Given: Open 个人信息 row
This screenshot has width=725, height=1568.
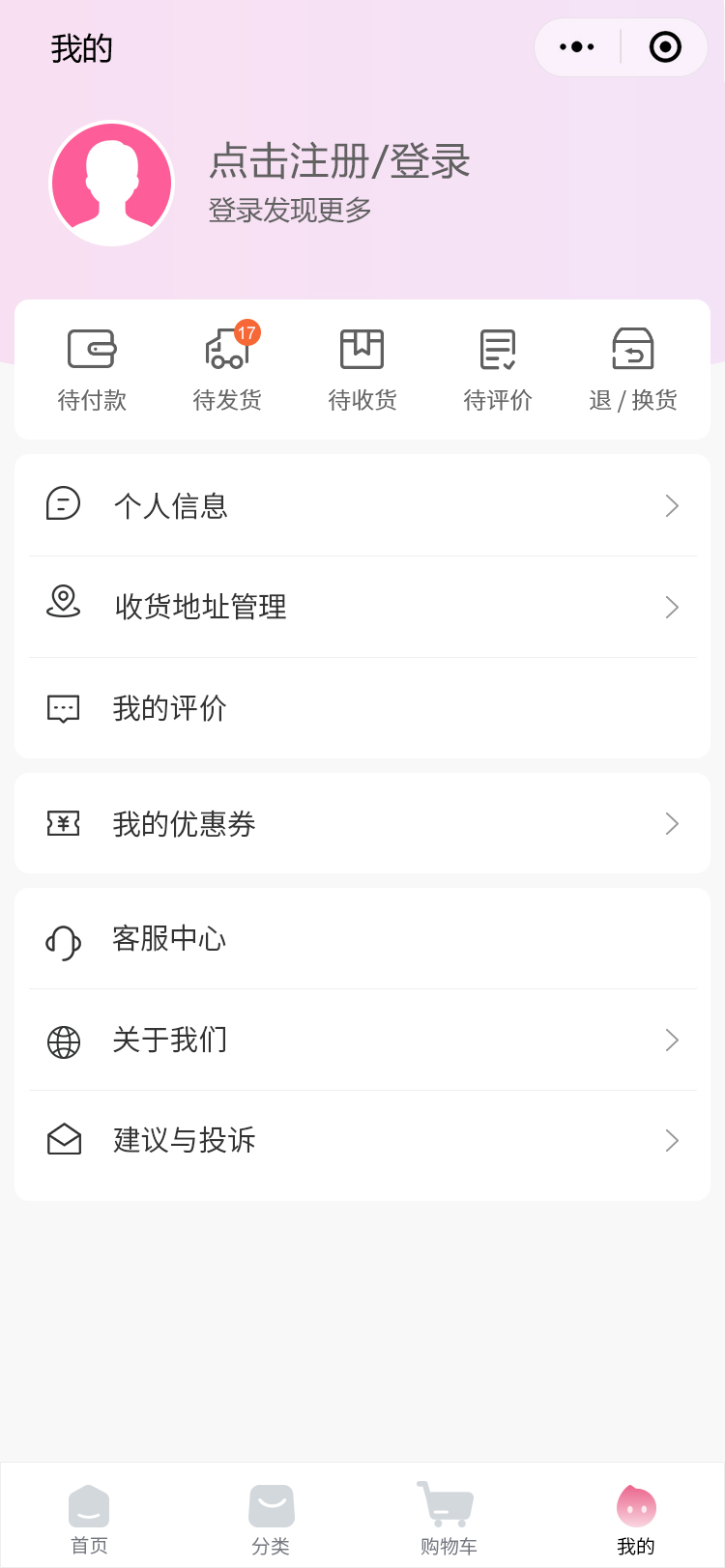Looking at the screenshot, I should pyautogui.click(x=362, y=505).
